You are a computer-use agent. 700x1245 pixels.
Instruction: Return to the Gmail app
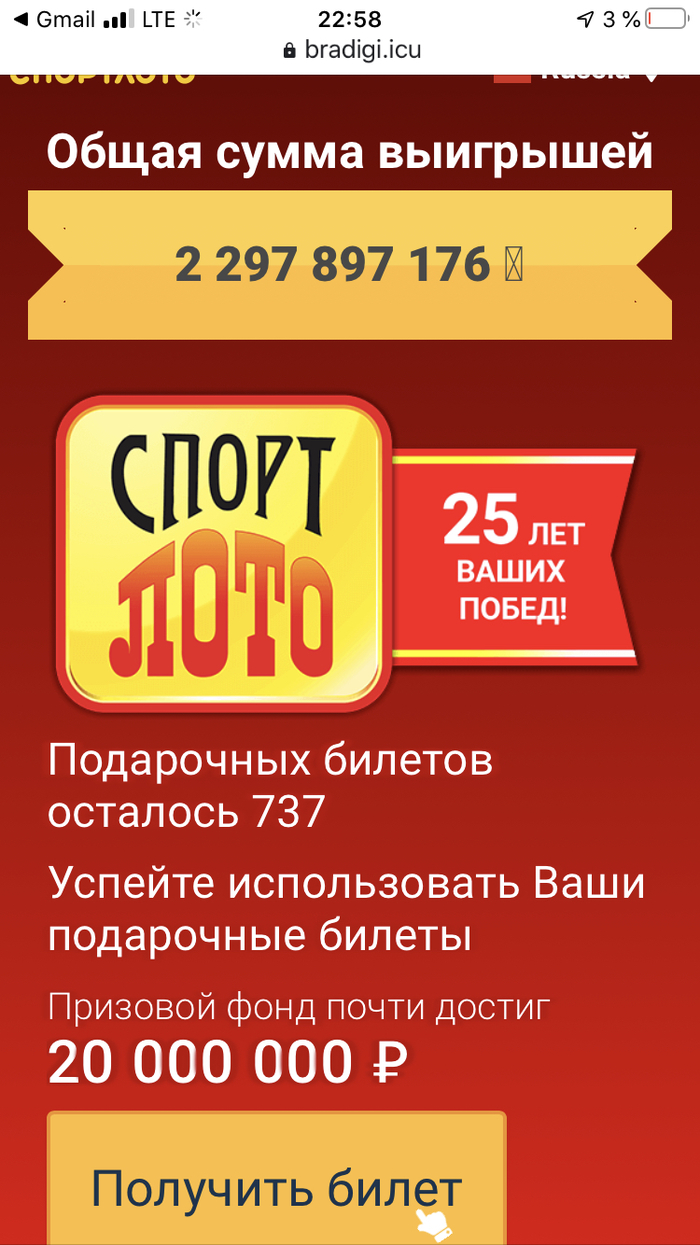(55, 19)
